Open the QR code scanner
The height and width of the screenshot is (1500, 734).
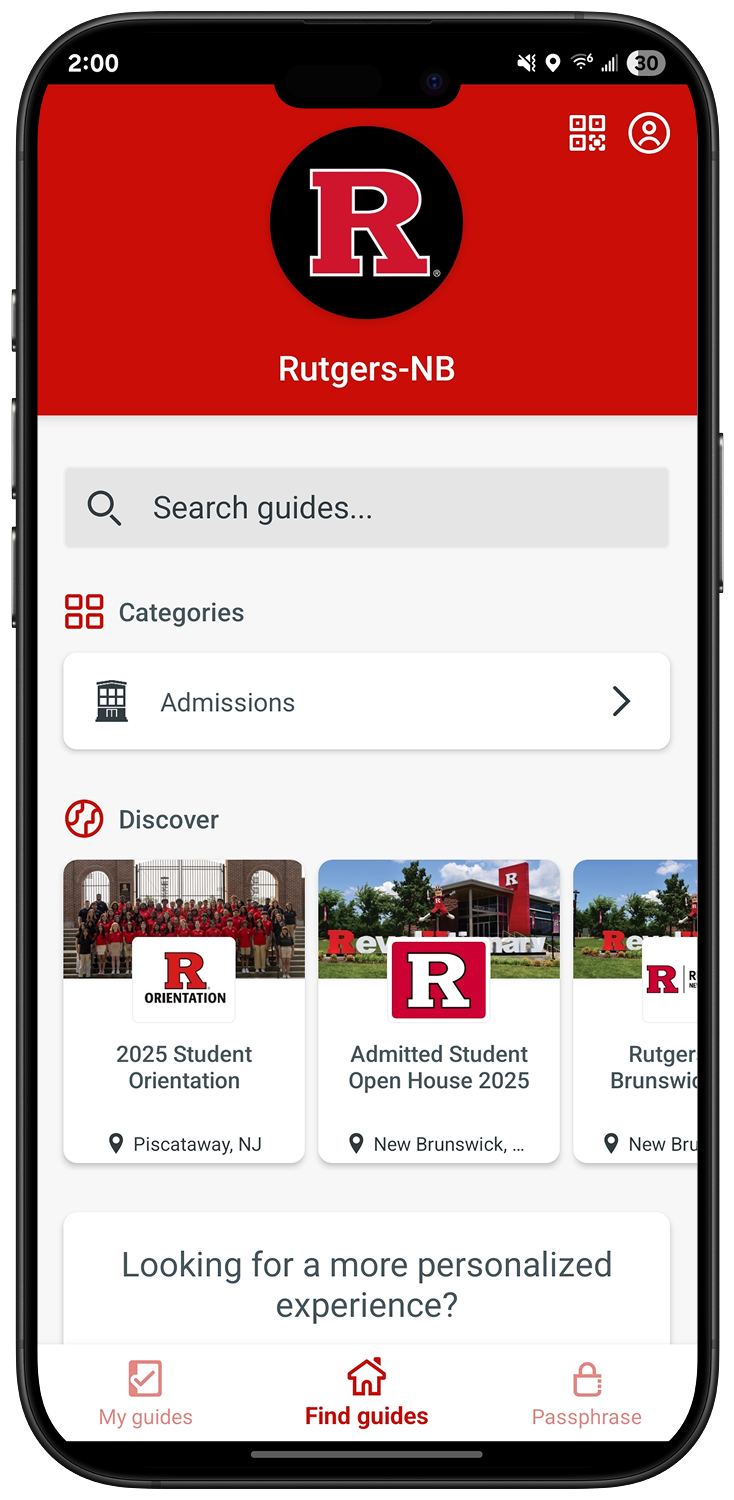588,132
